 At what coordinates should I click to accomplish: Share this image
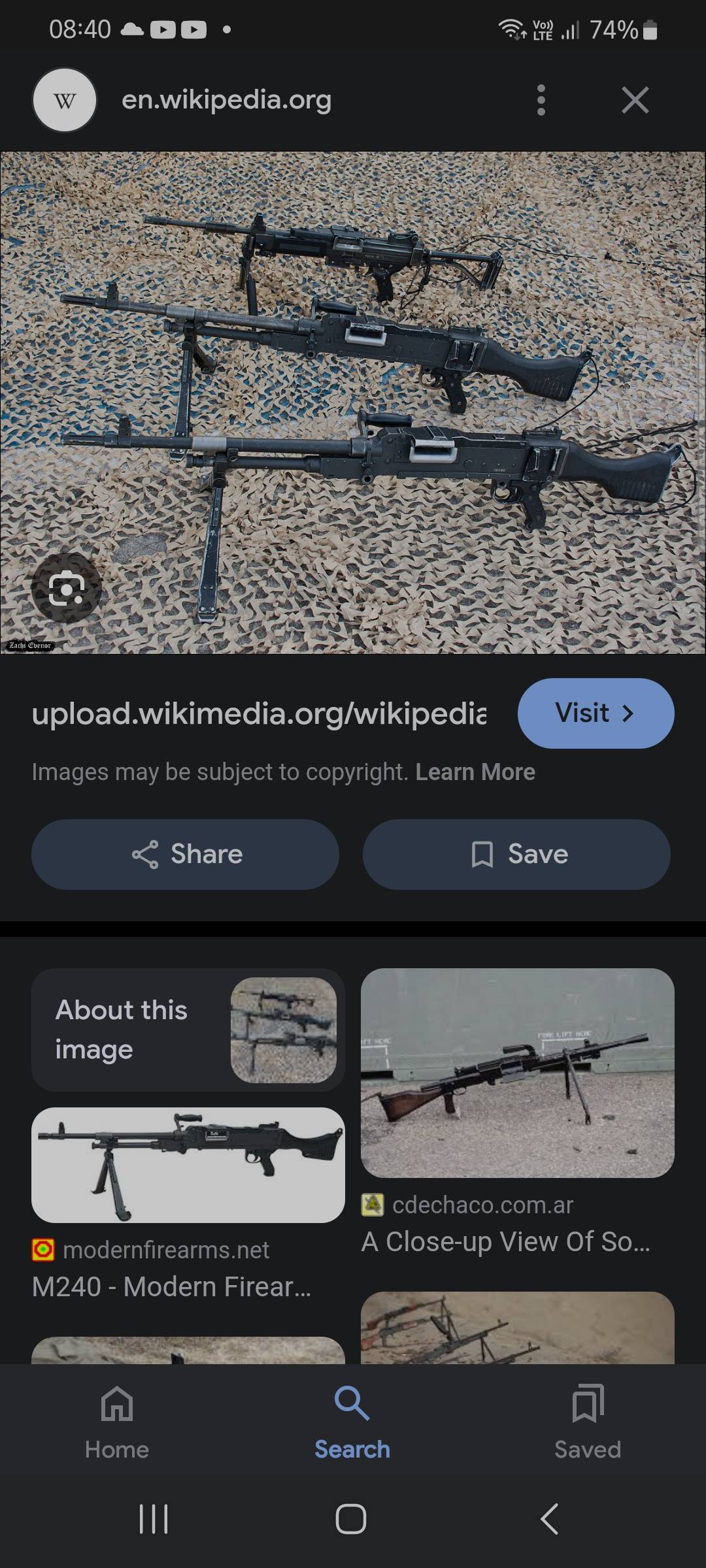(185, 854)
